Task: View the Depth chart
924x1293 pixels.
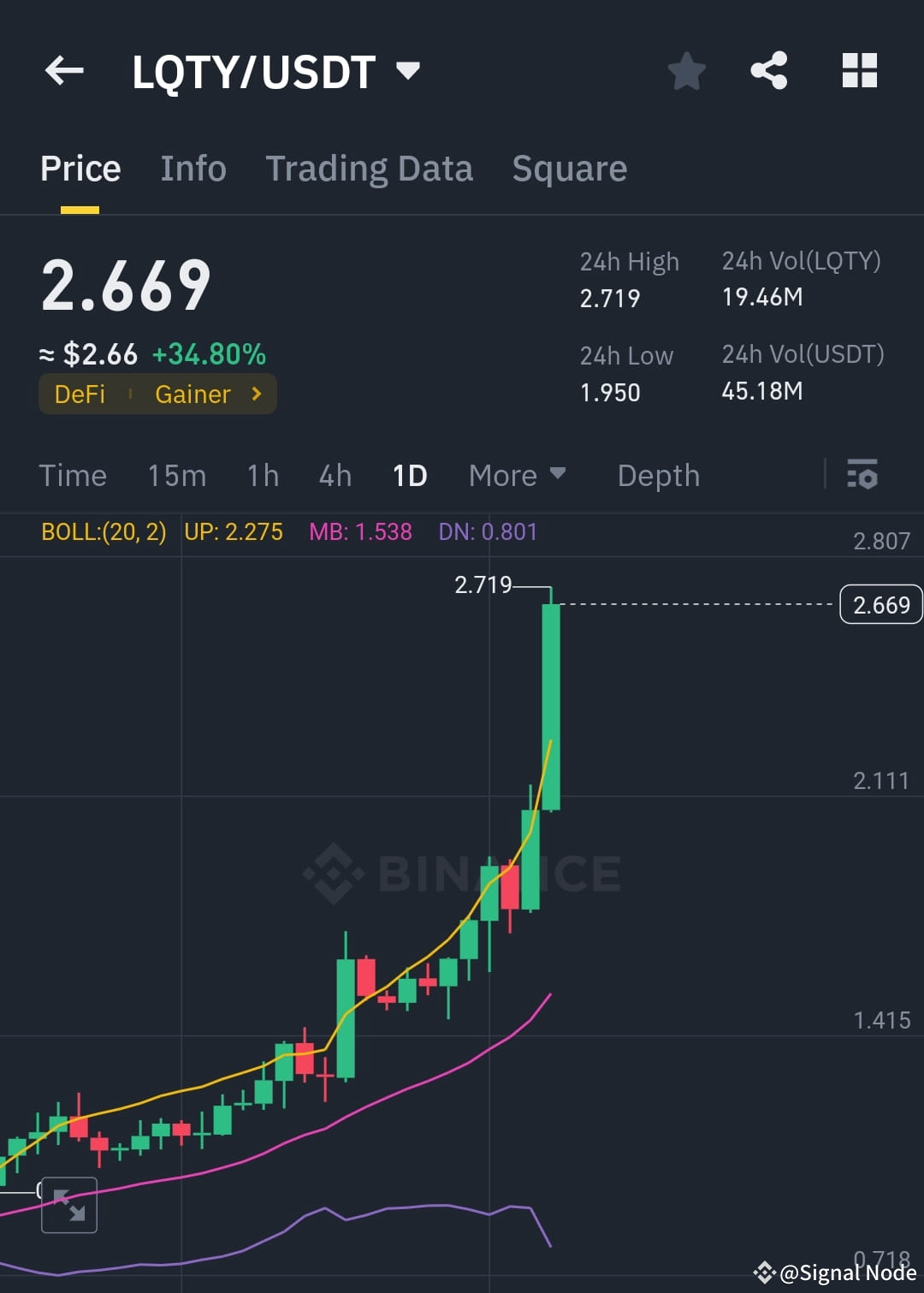Action: pos(658,476)
